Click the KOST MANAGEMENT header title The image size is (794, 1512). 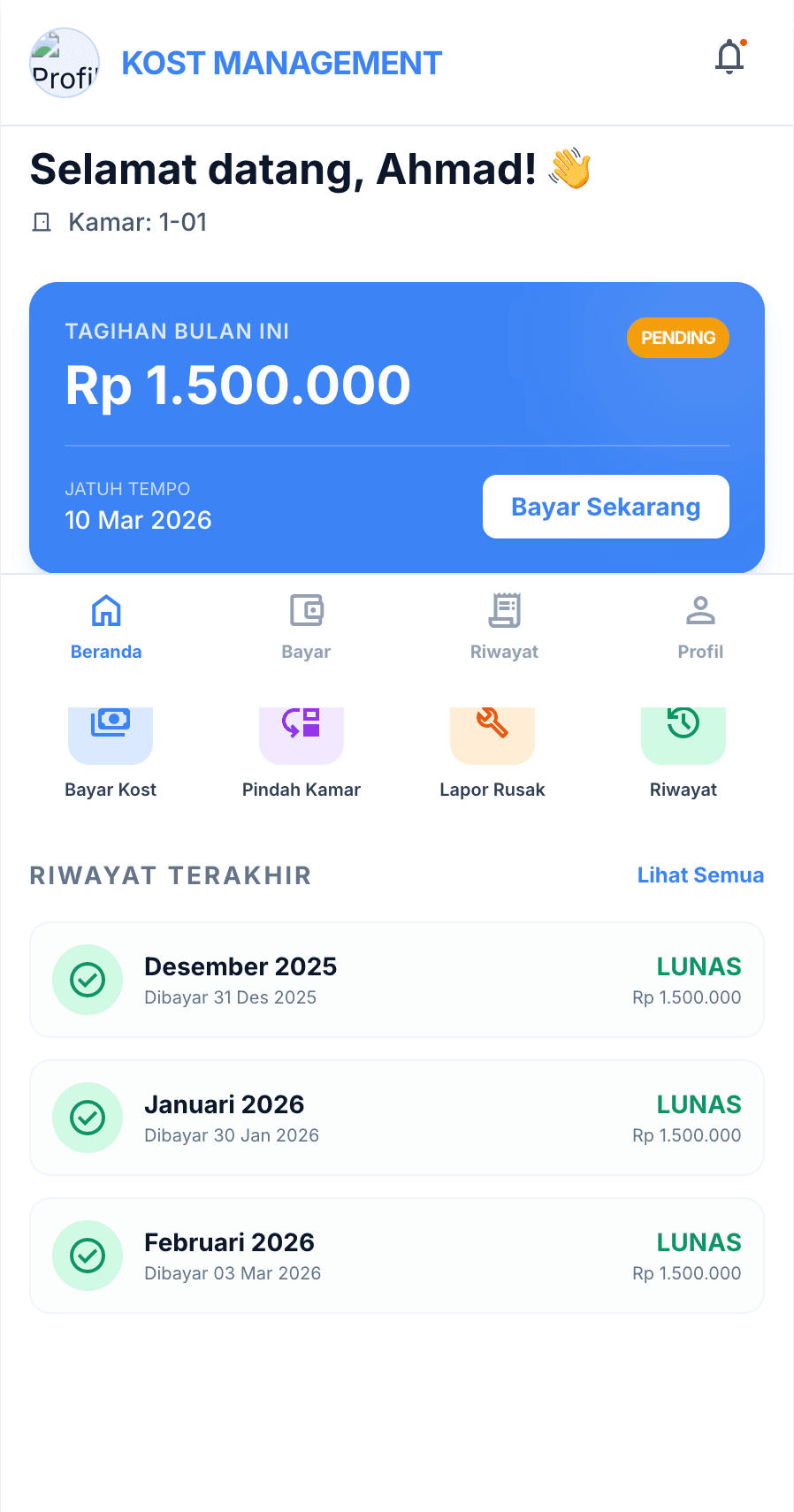click(281, 63)
